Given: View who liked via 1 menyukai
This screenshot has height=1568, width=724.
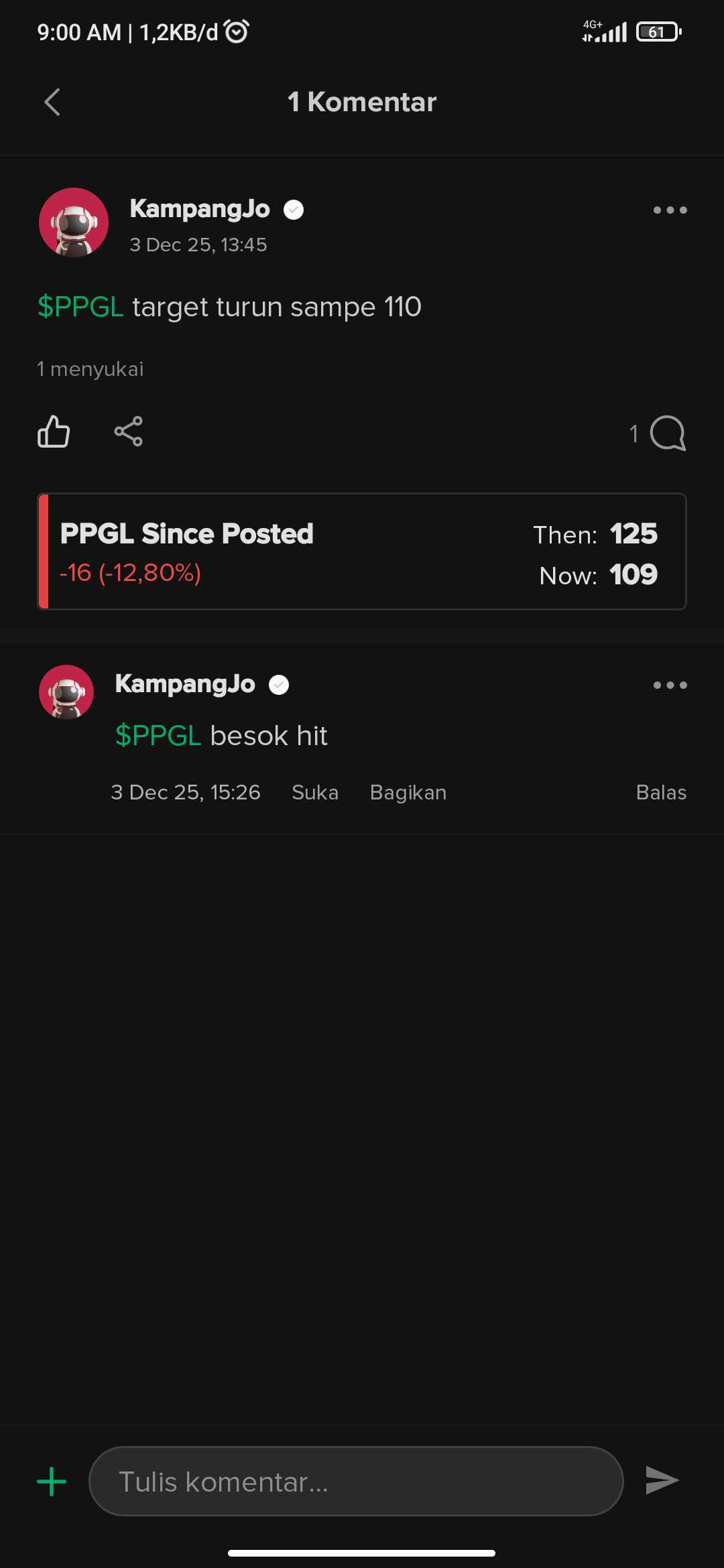Looking at the screenshot, I should [90, 369].
